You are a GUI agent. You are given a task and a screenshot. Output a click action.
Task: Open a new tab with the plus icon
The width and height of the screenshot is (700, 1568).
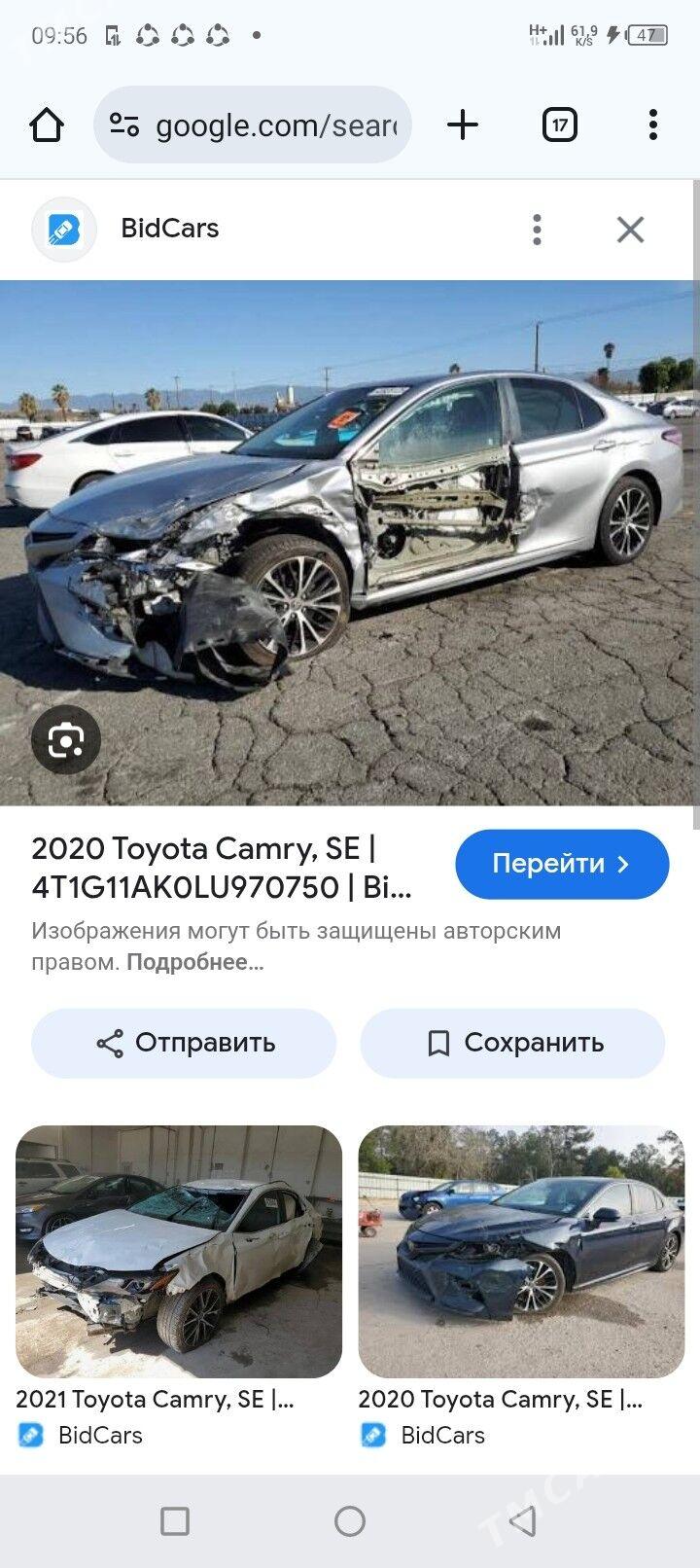pos(463,124)
